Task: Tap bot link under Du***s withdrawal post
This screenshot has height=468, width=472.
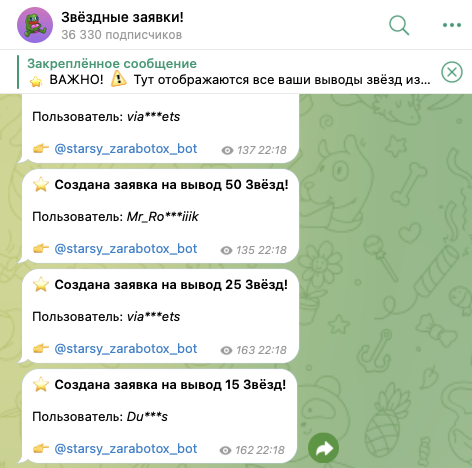Action: (126, 449)
